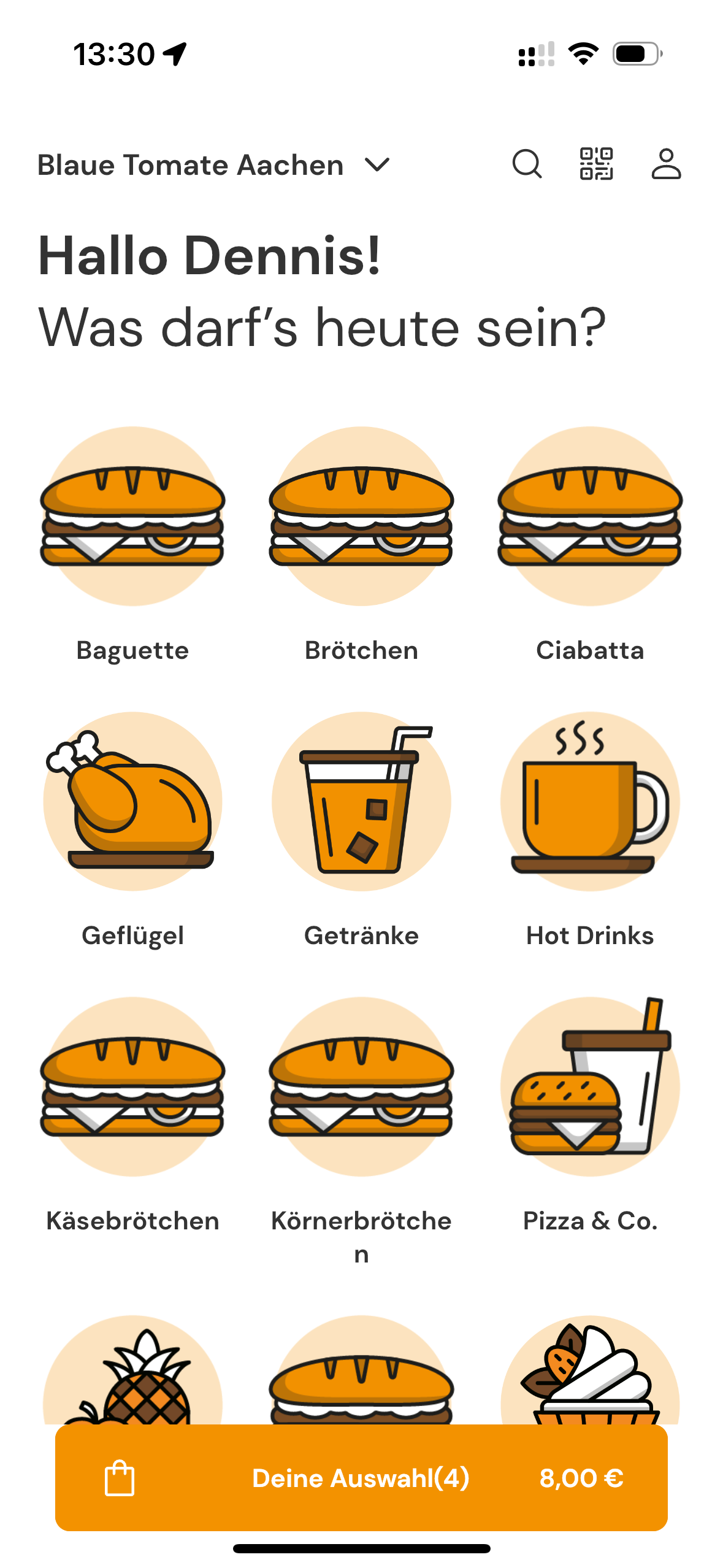723x1568 pixels.
Task: Open the user profile icon
Action: pyautogui.click(x=666, y=164)
